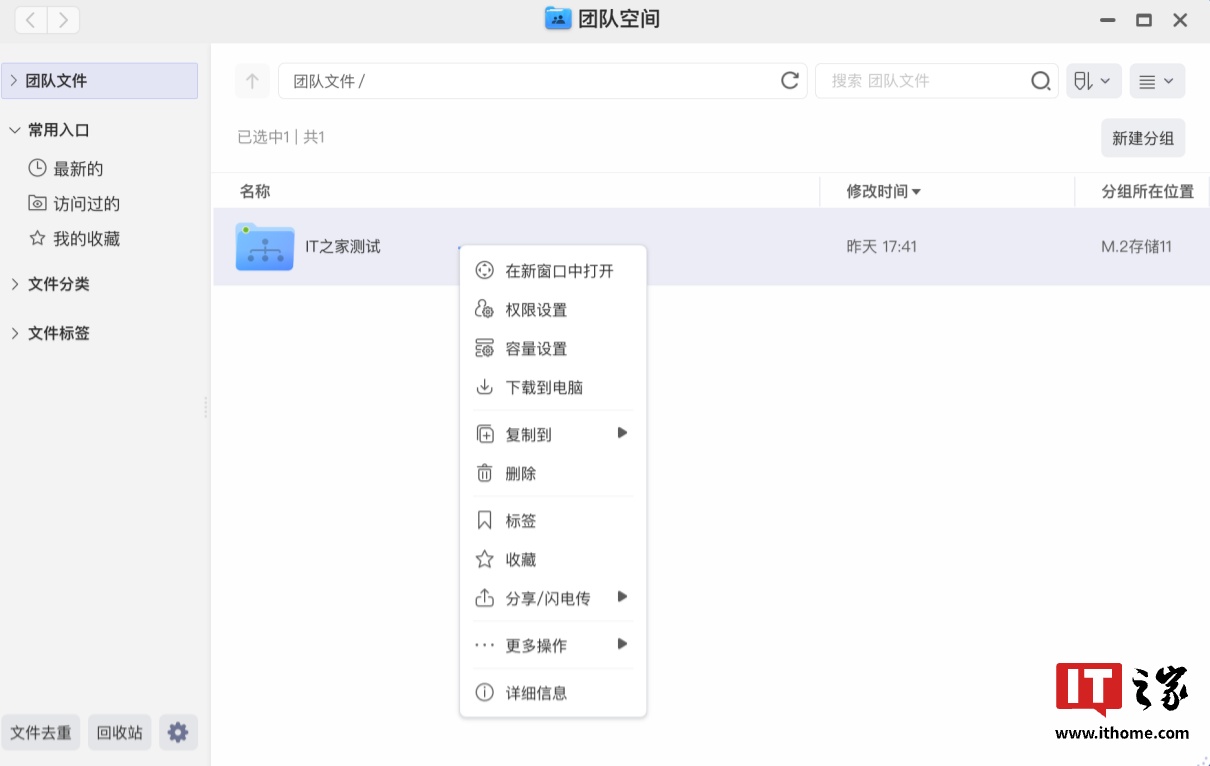This screenshot has width=1210, height=766.
Task: Expand the 文件分类 section
Action: 58,284
